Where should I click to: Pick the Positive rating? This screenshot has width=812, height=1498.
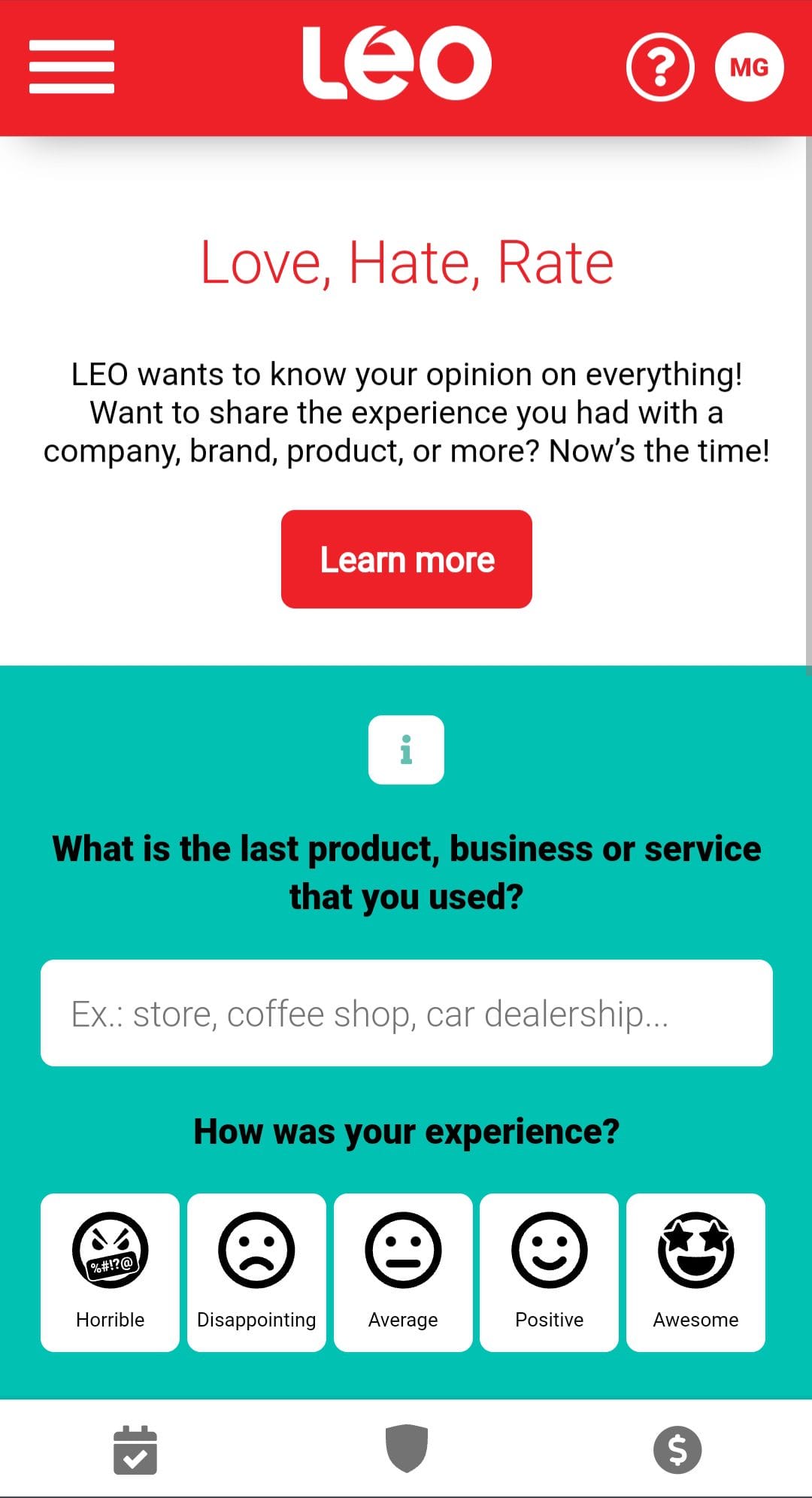(x=549, y=1272)
